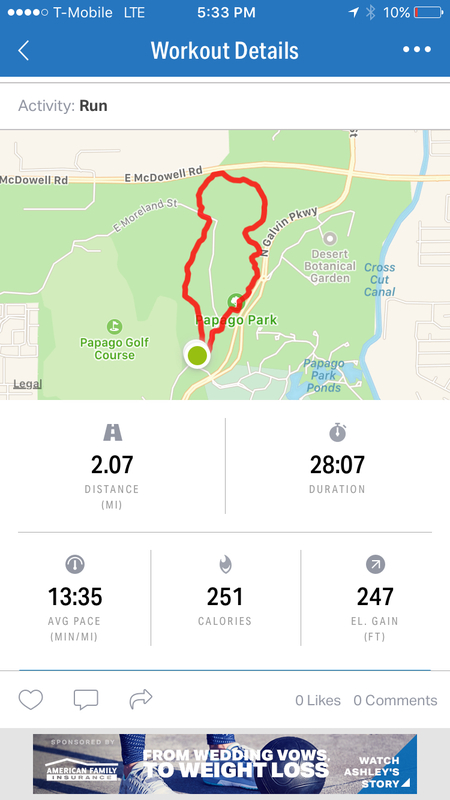Open the three-dot overflow menu

point(417,49)
